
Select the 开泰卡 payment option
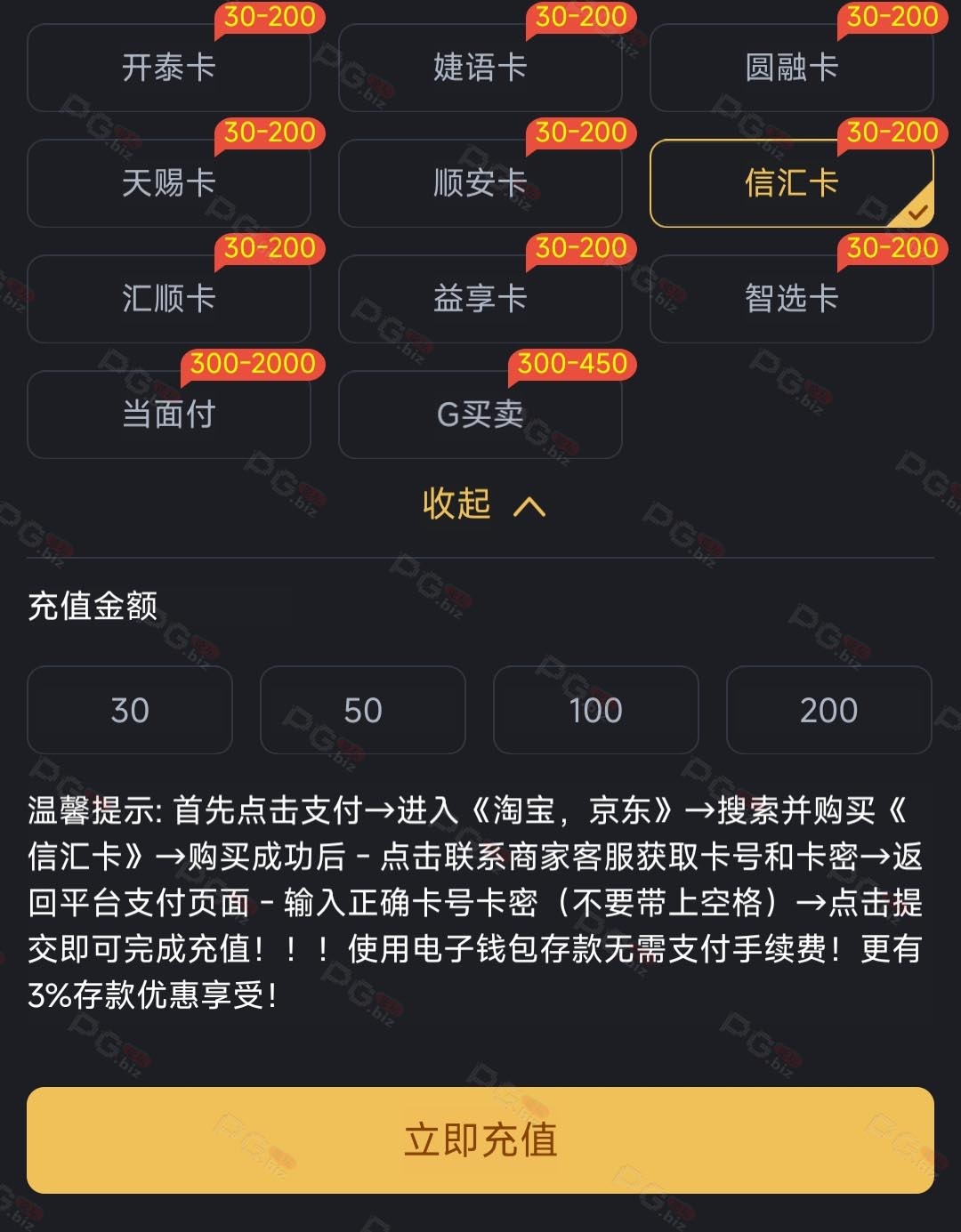(x=169, y=68)
